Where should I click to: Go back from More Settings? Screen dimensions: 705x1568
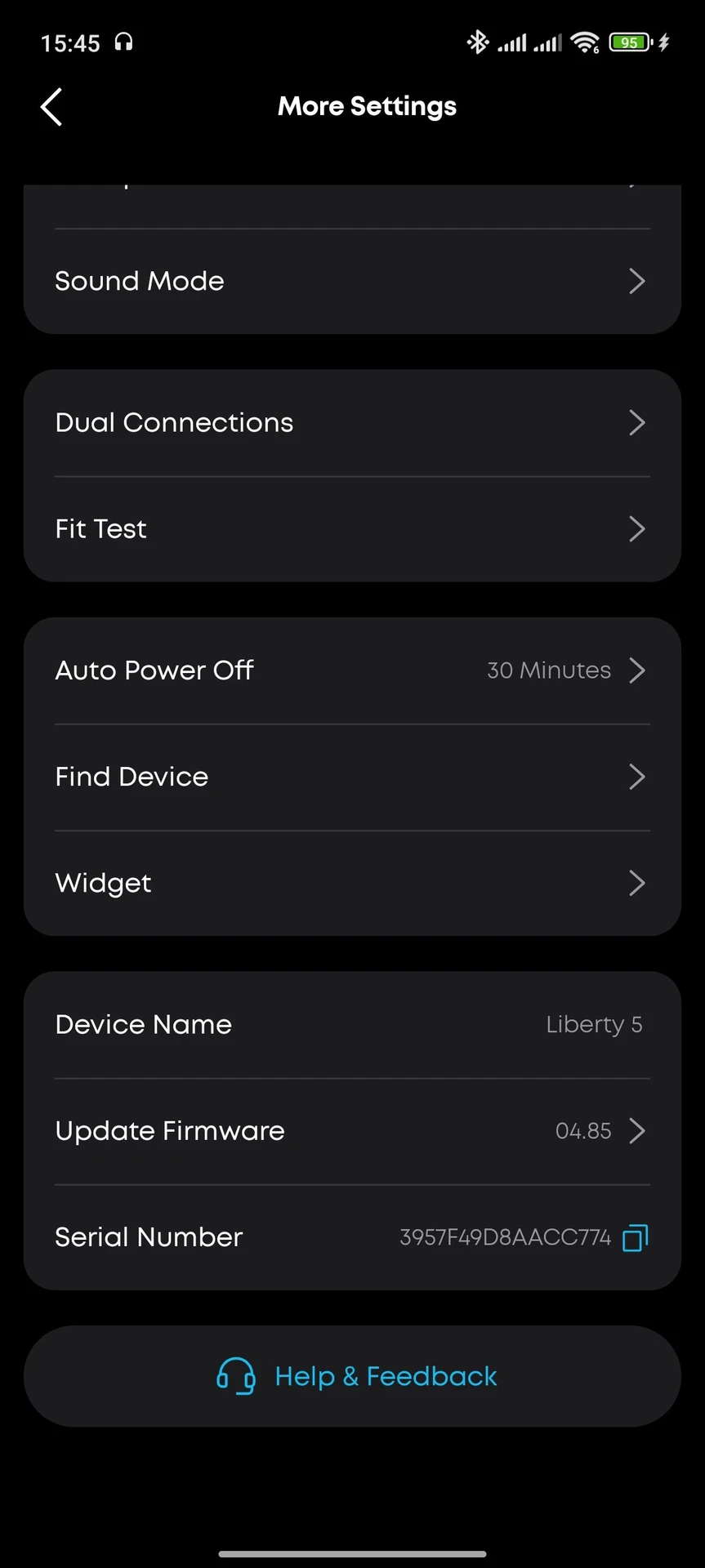[x=51, y=107]
